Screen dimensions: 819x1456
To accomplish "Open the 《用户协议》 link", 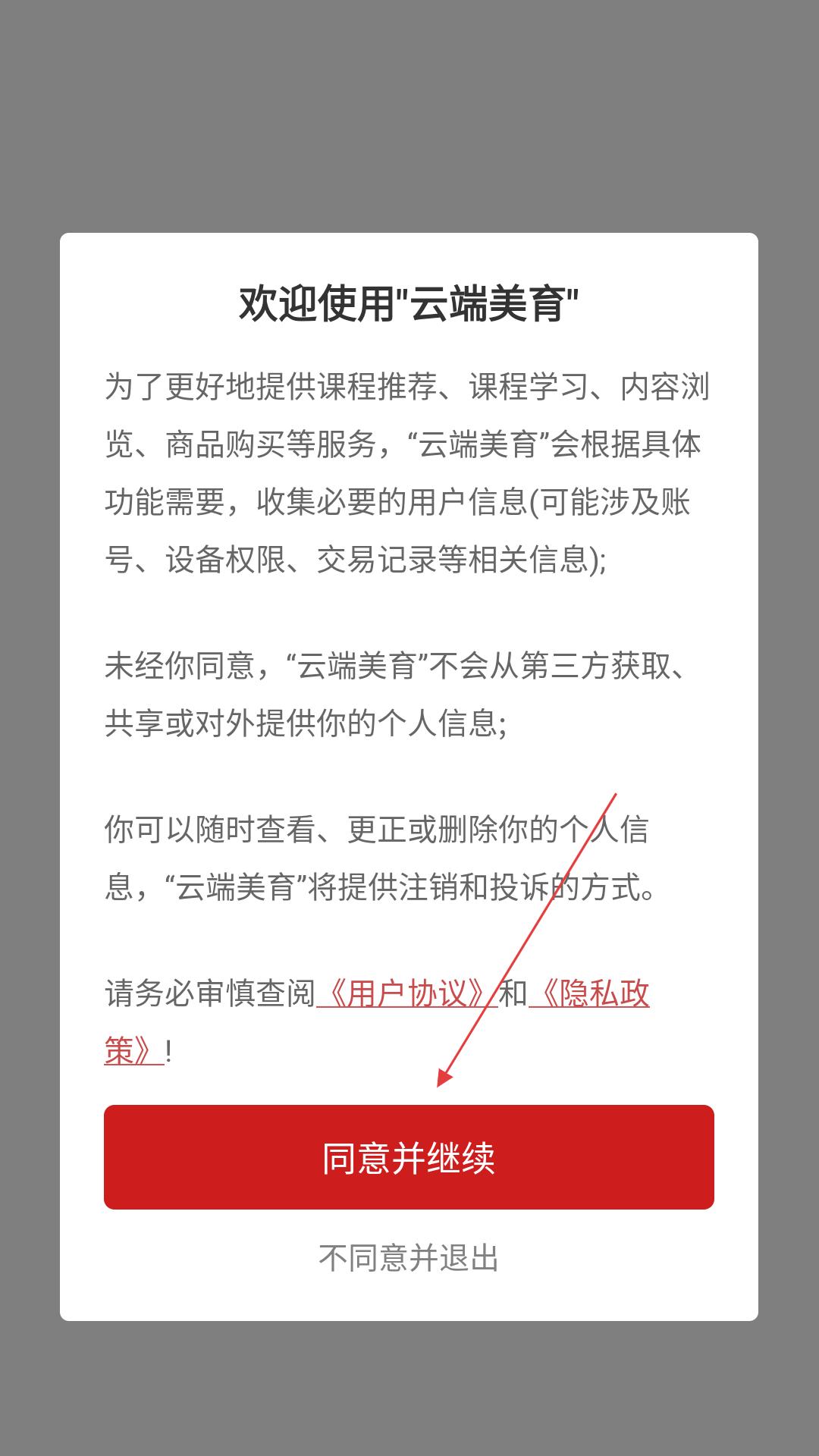I will point(407,993).
